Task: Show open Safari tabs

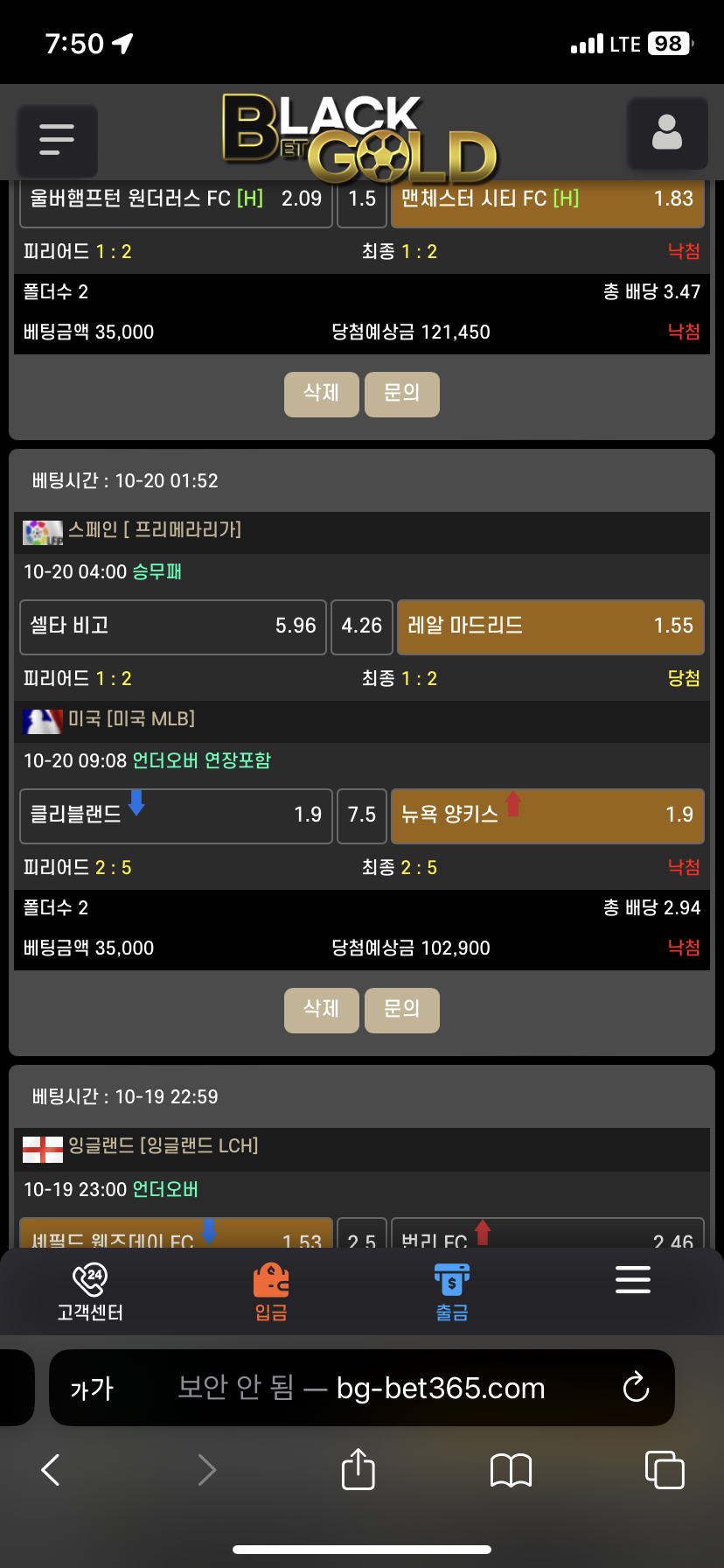Action: [x=664, y=1470]
